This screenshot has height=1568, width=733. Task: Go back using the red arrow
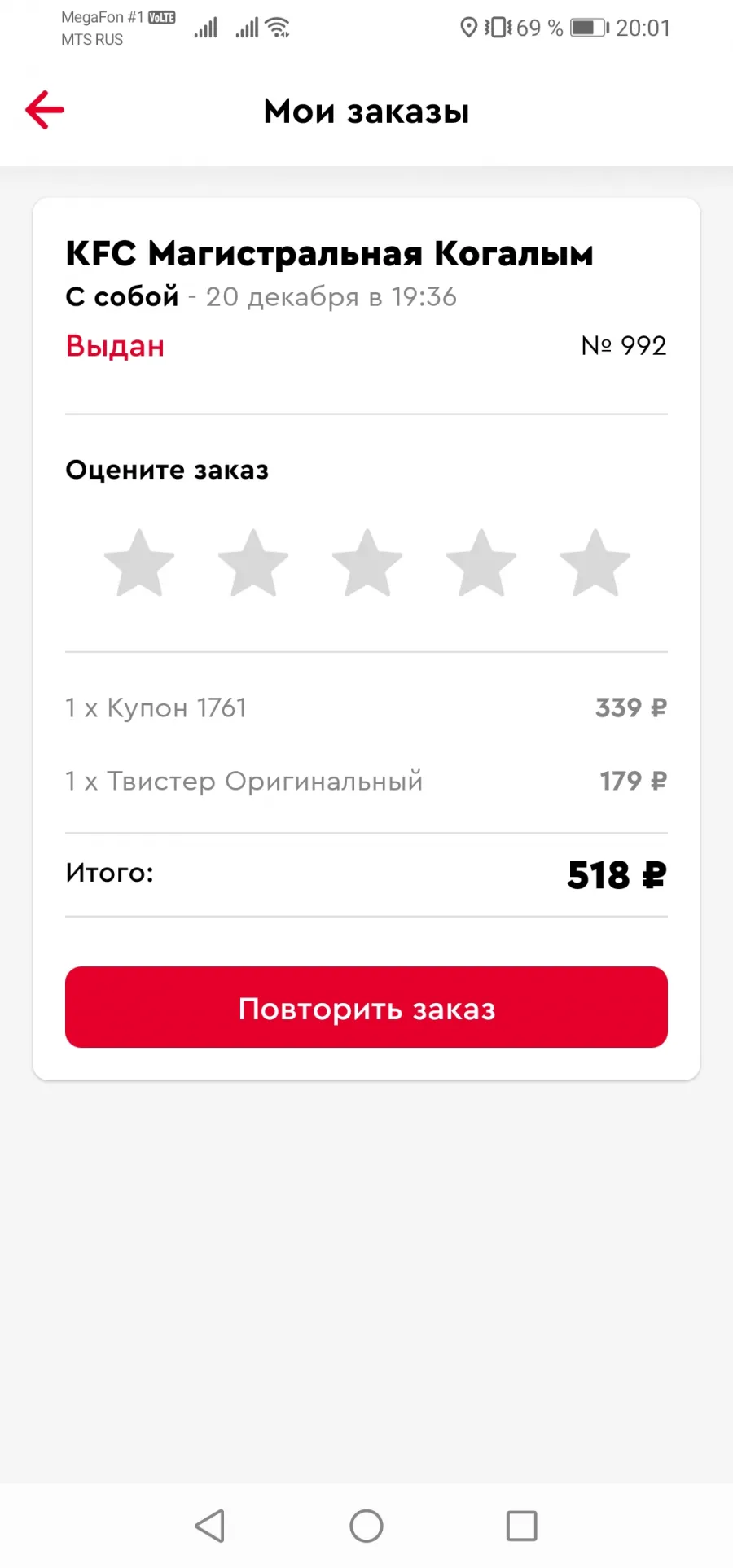[x=45, y=110]
